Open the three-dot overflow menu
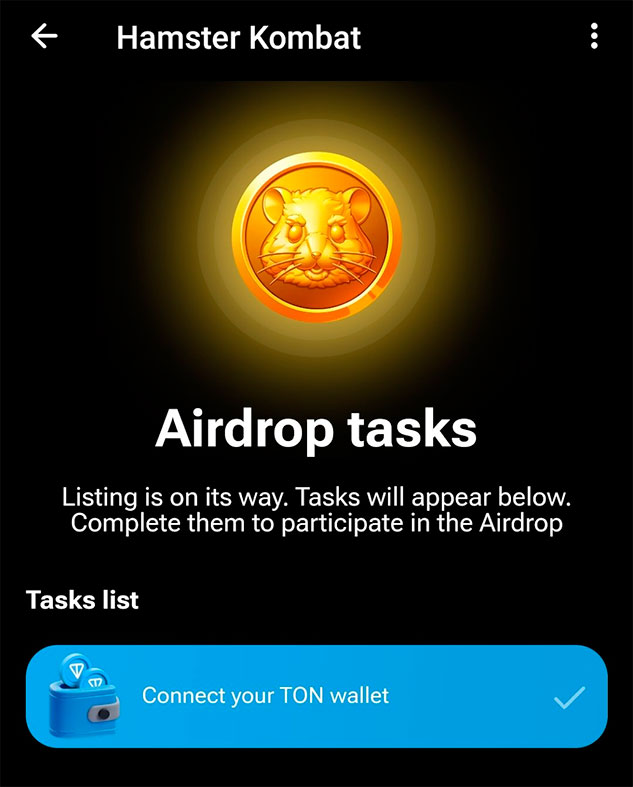This screenshot has height=787, width=633. (594, 38)
